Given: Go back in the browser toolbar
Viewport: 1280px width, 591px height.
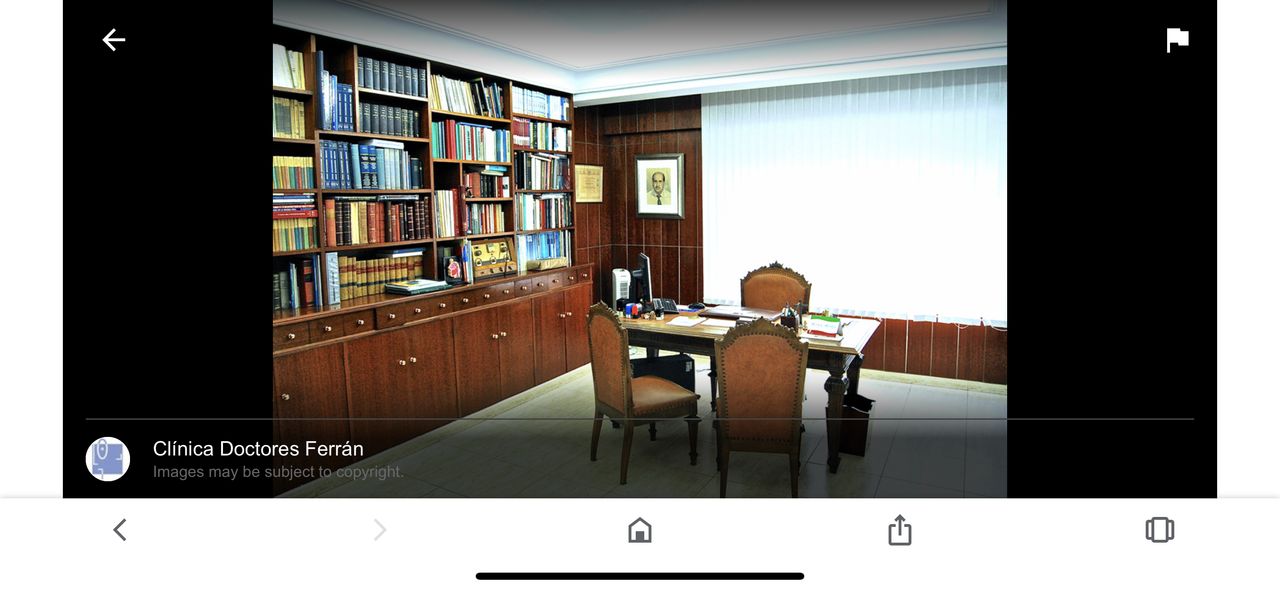Looking at the screenshot, I should click(120, 530).
